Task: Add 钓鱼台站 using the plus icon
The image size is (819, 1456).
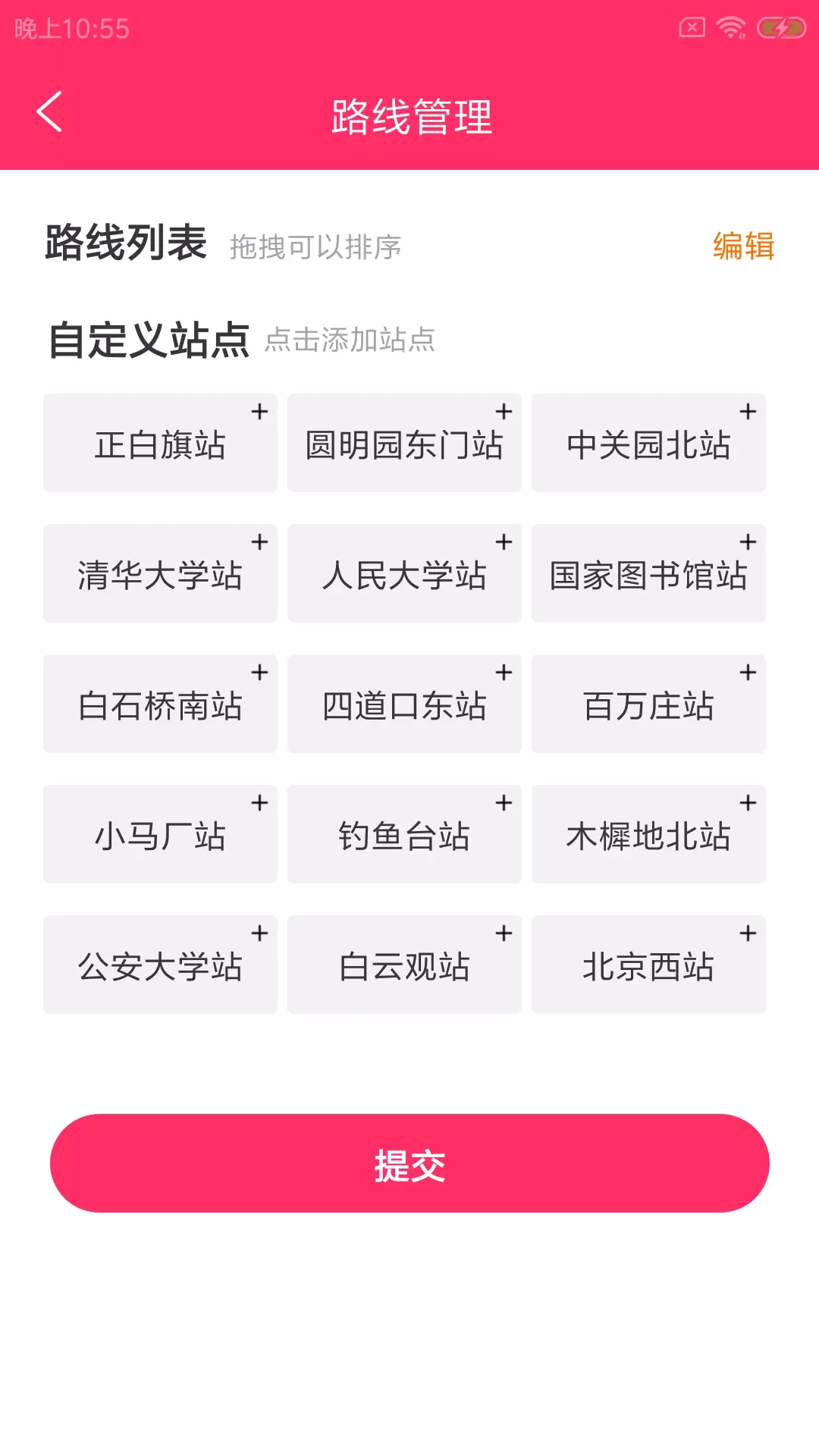Action: click(x=503, y=804)
